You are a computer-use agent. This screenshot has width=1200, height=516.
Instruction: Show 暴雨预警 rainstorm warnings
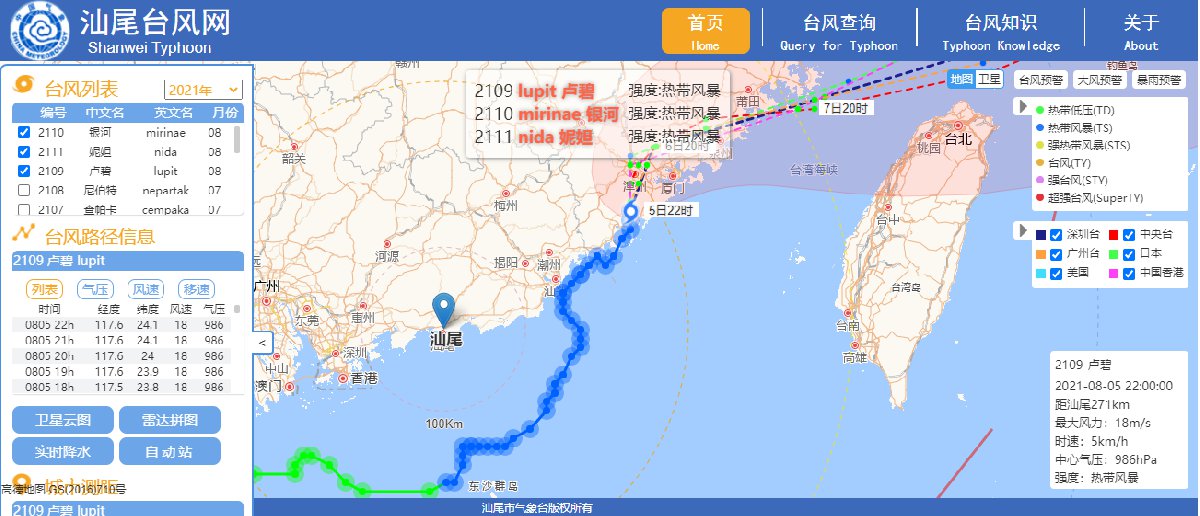(x=1153, y=79)
